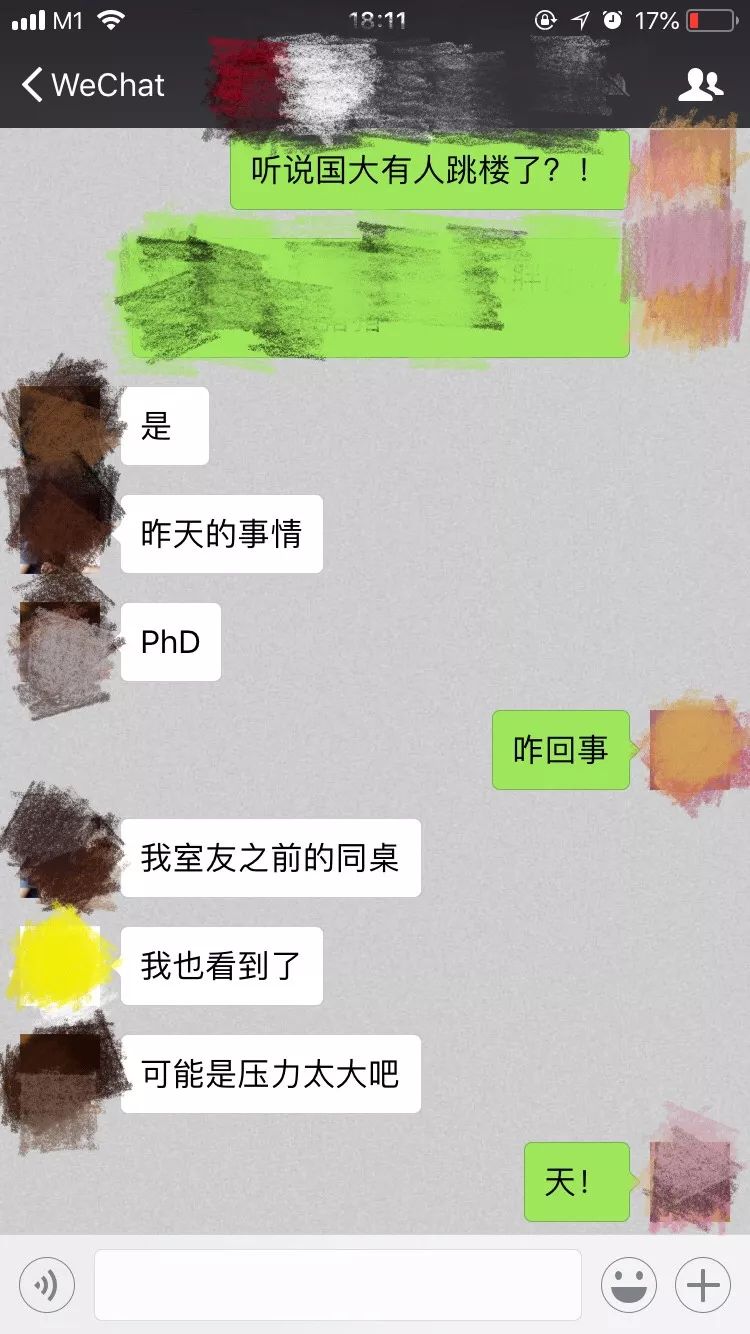Tap the avatar beside 昨天的事情
This screenshot has height=1334, width=750.
[x=60, y=535]
